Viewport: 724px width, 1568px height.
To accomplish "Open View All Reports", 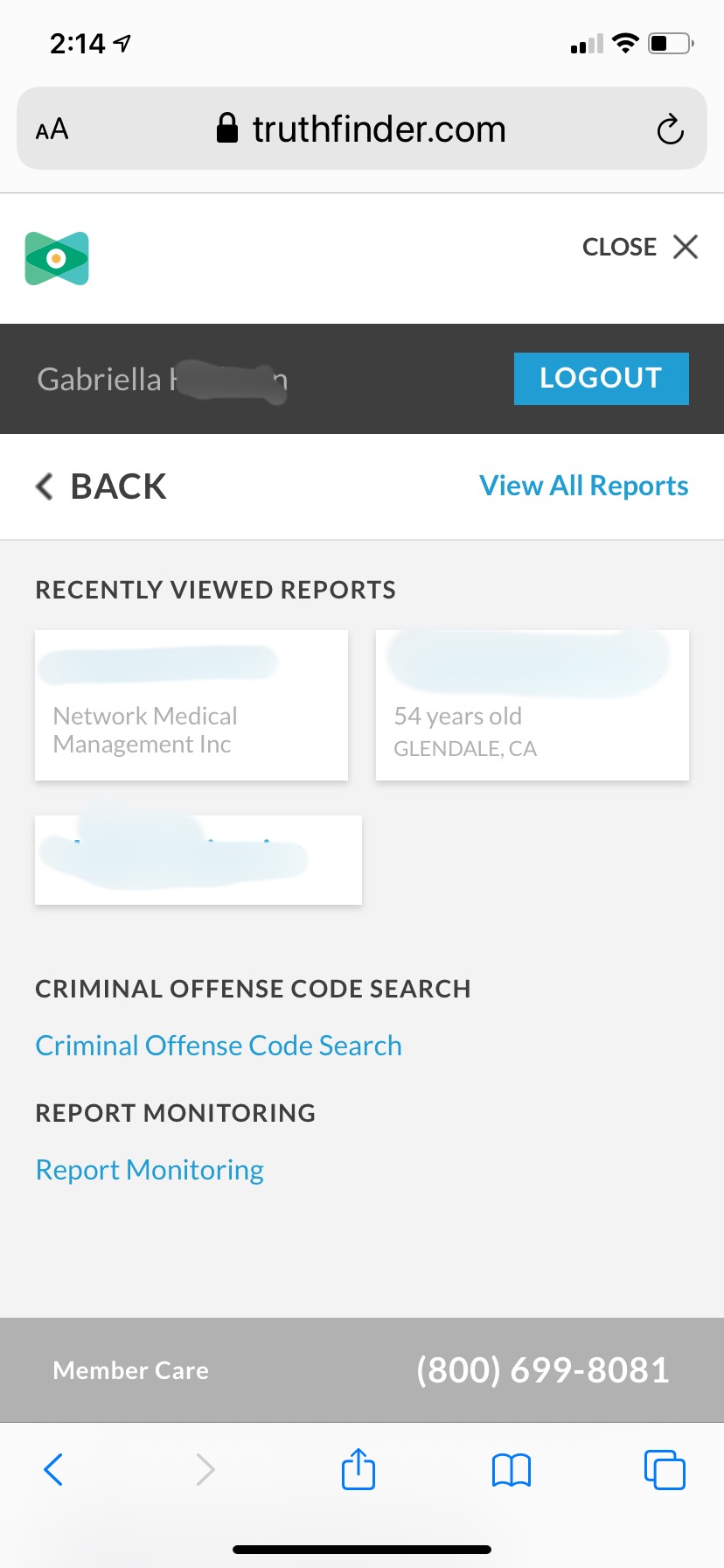I will tap(583, 486).
